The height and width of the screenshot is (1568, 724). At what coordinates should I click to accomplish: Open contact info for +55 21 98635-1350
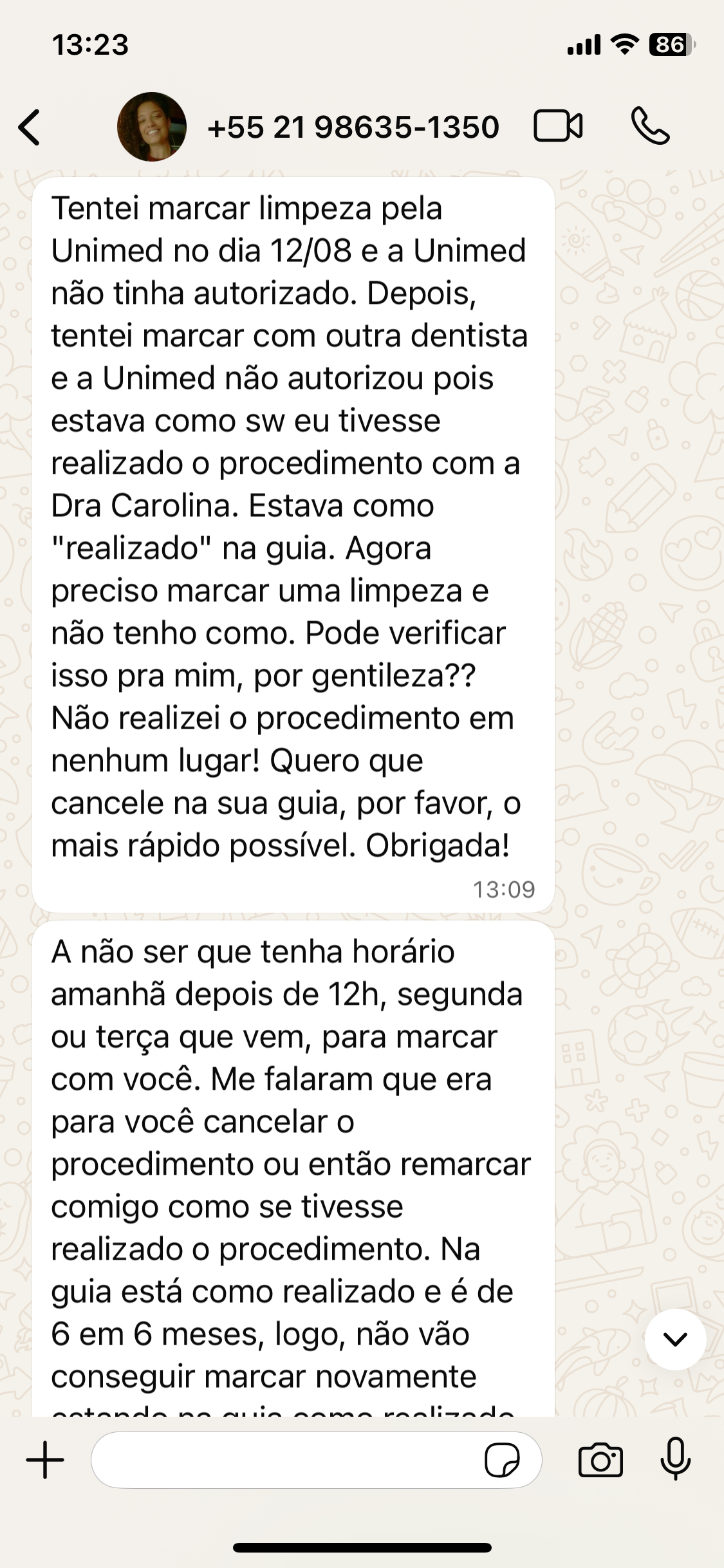click(353, 127)
